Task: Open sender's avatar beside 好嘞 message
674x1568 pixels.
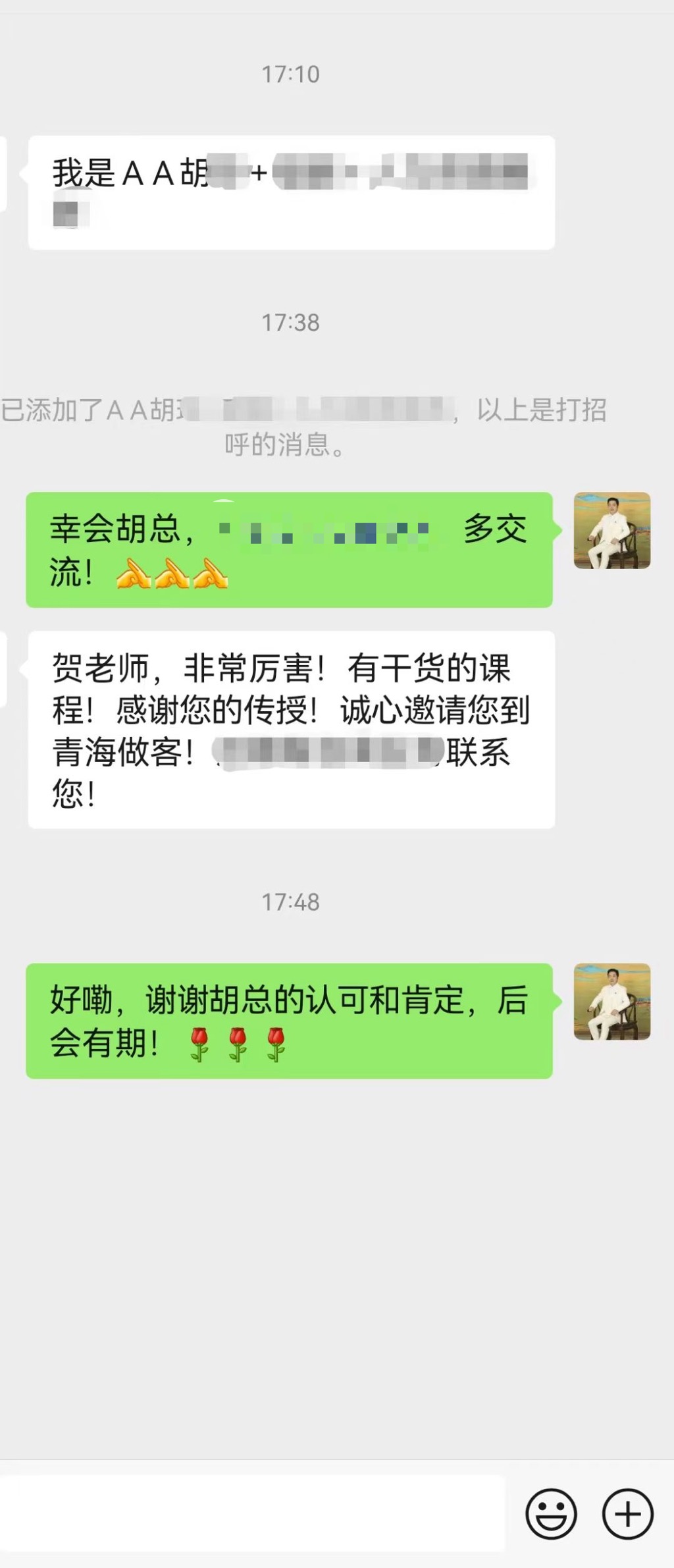Action: (x=611, y=1001)
